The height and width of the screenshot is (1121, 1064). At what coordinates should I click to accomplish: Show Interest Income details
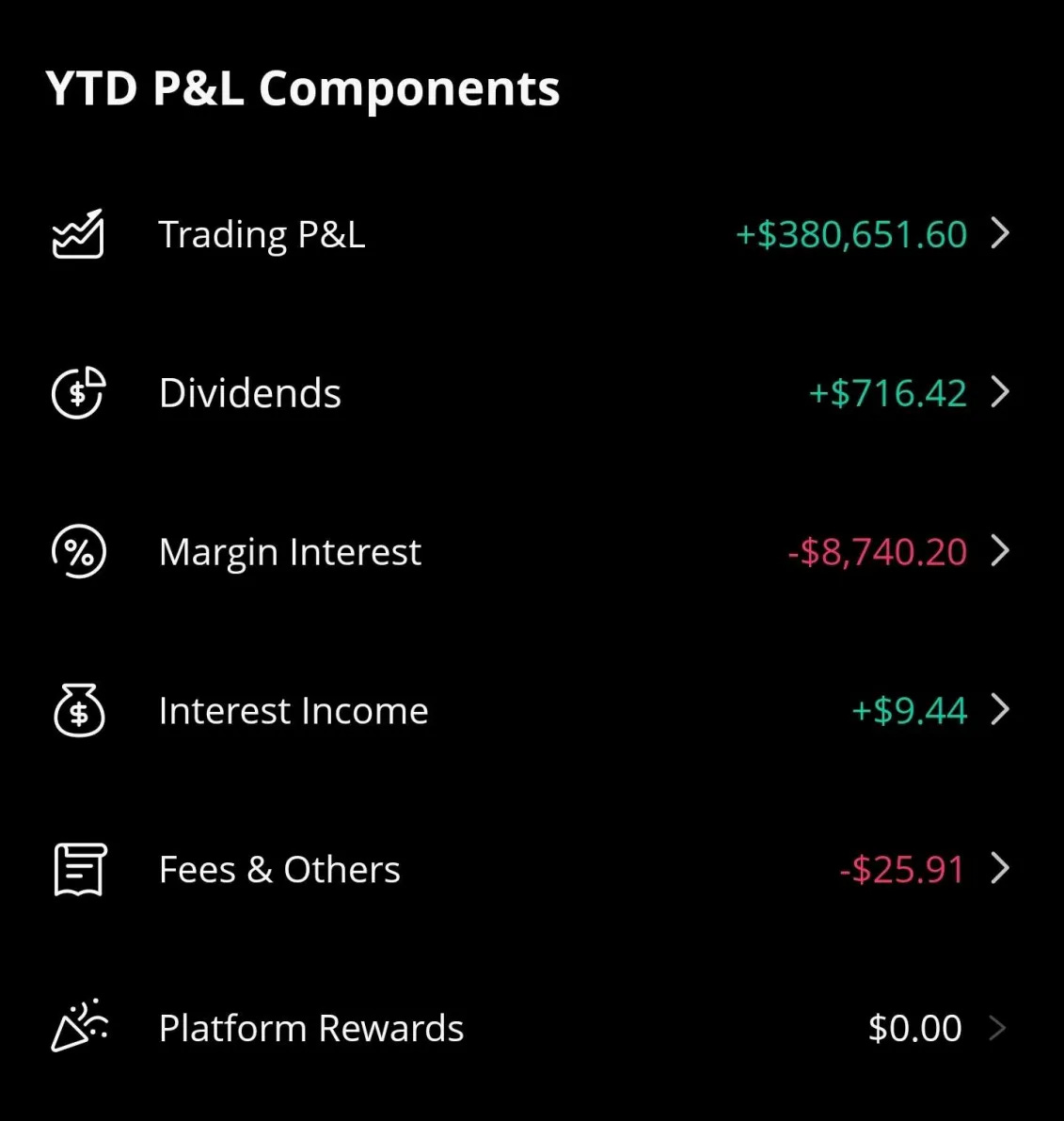pyautogui.click(x=532, y=710)
